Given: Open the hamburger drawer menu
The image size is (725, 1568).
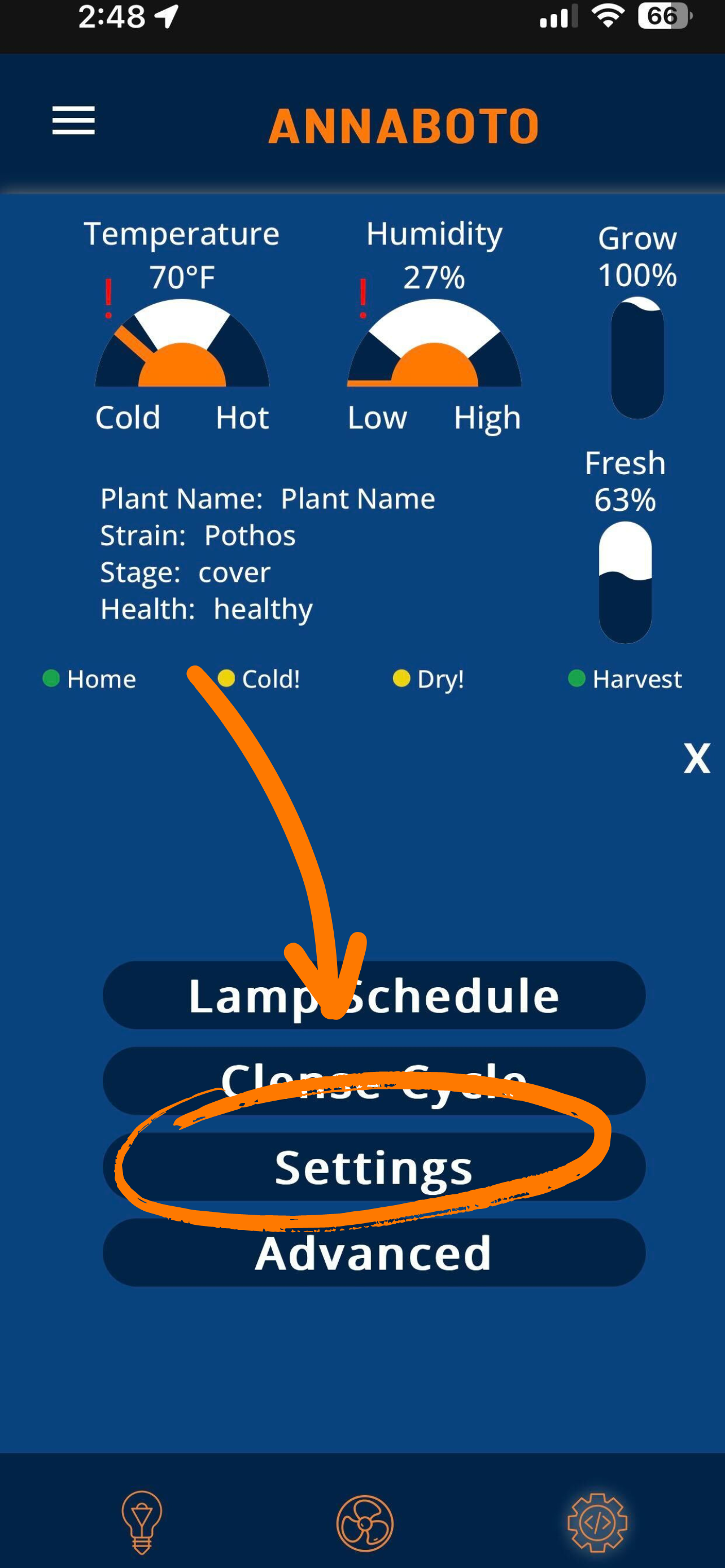Looking at the screenshot, I should click(73, 121).
